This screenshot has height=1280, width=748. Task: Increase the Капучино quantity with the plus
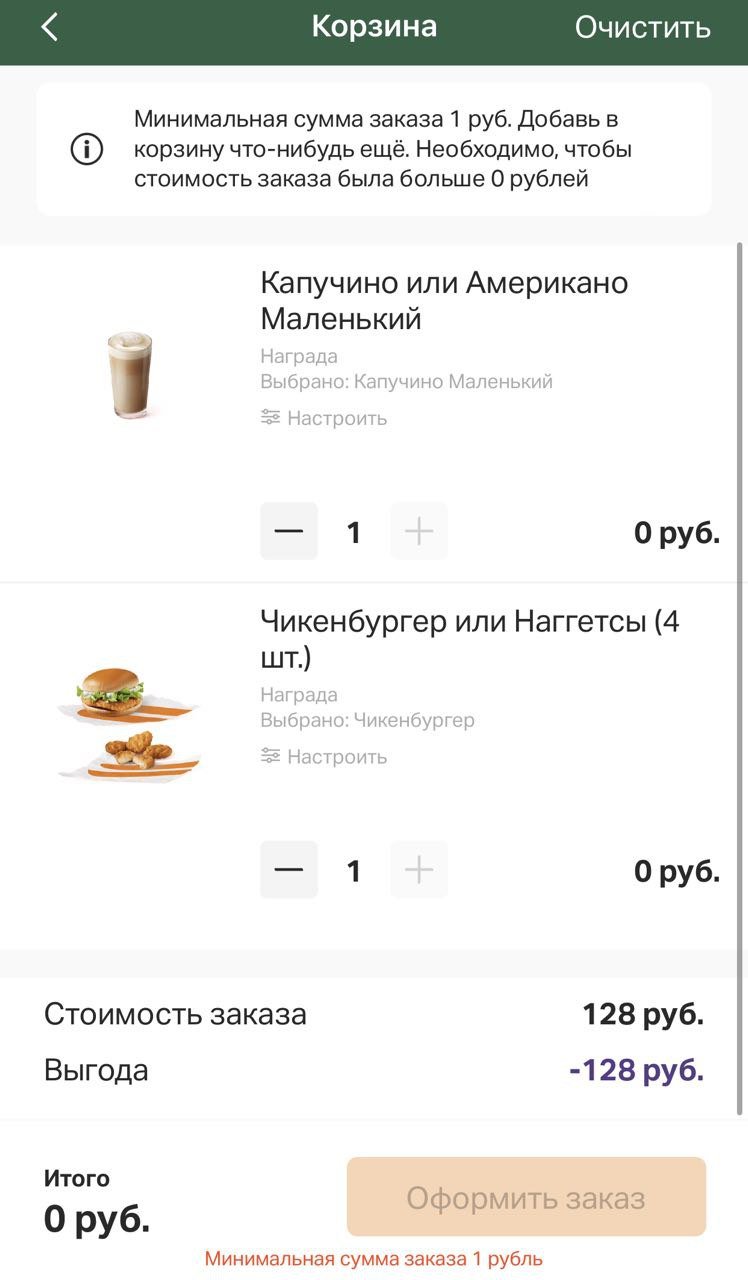pyautogui.click(x=419, y=531)
